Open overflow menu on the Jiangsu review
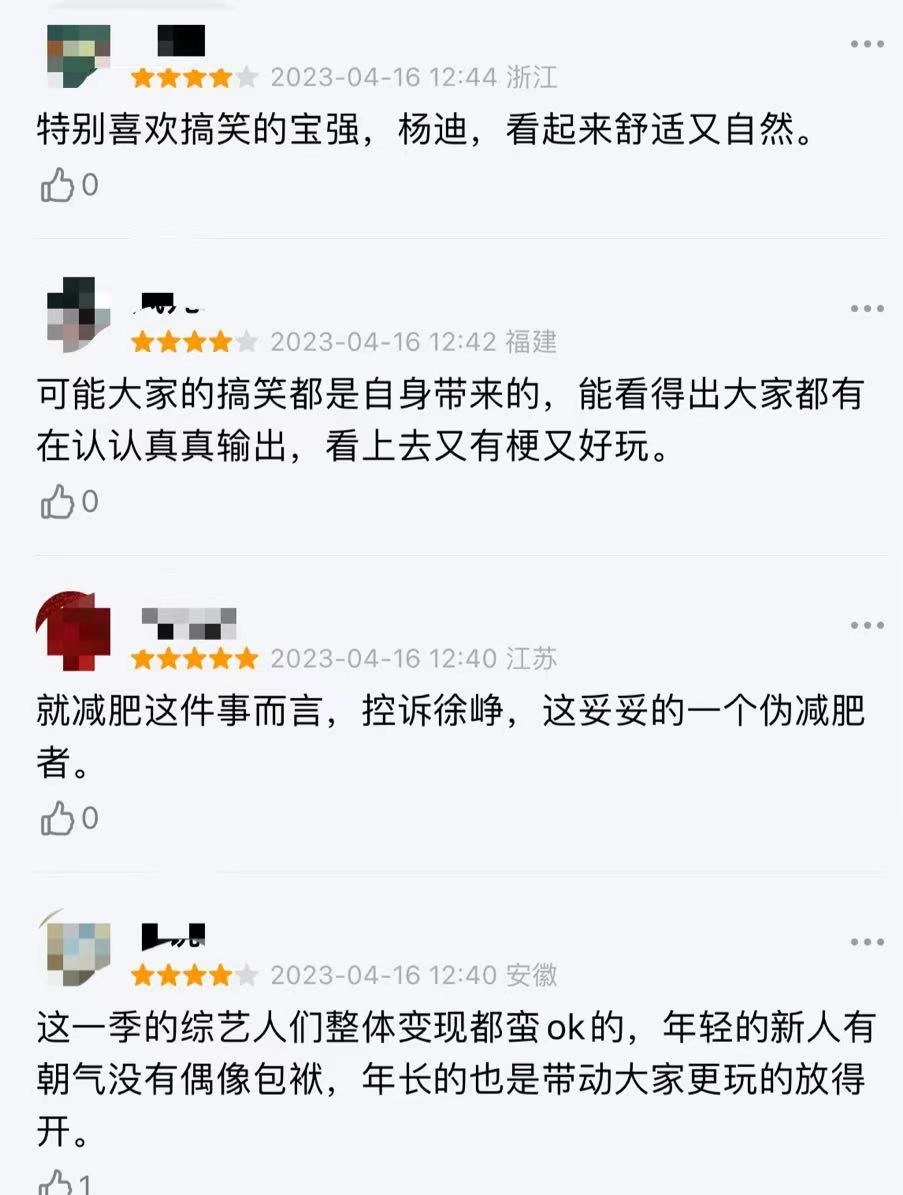Viewport: 903px width, 1195px height. coord(866,626)
